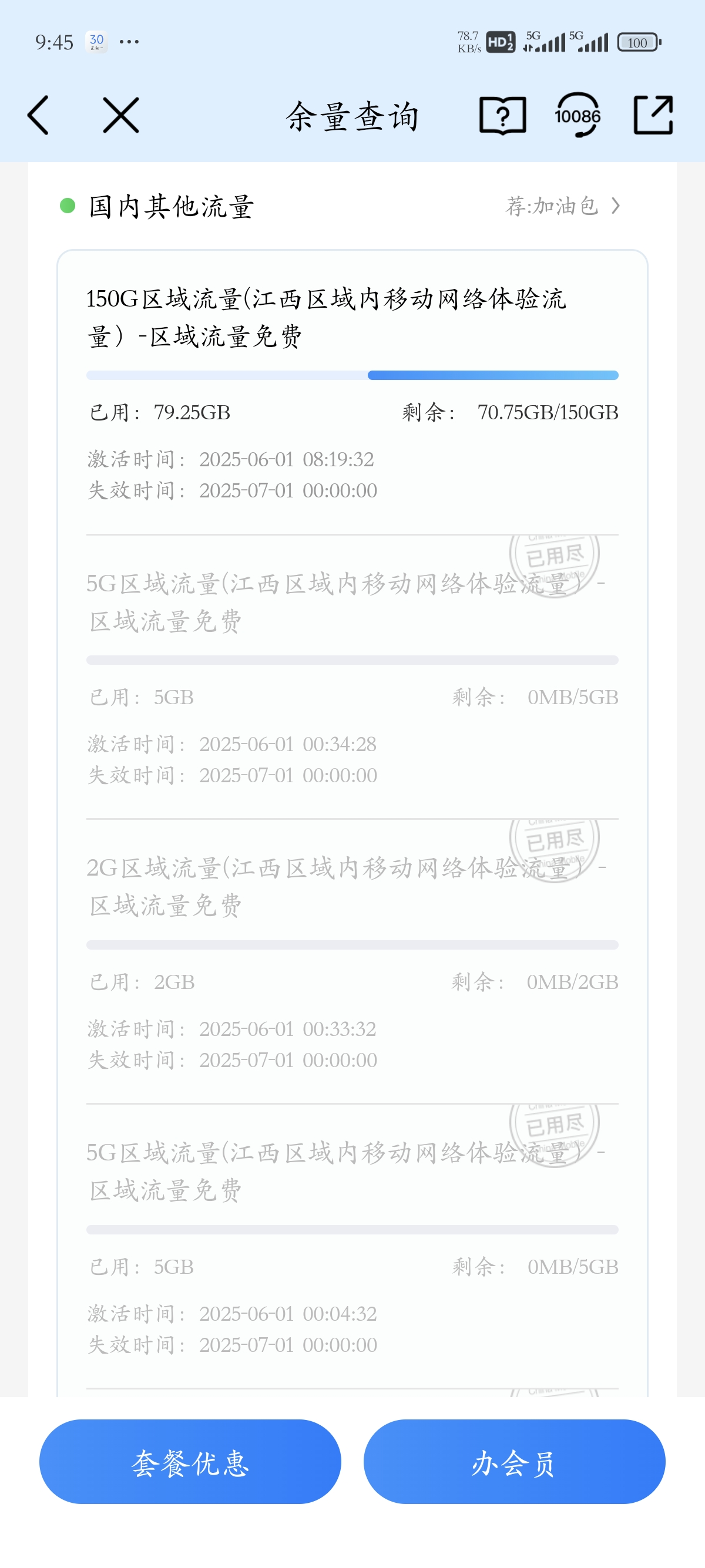
Task: Tap the 套餐优惠 button
Action: tap(190, 1462)
